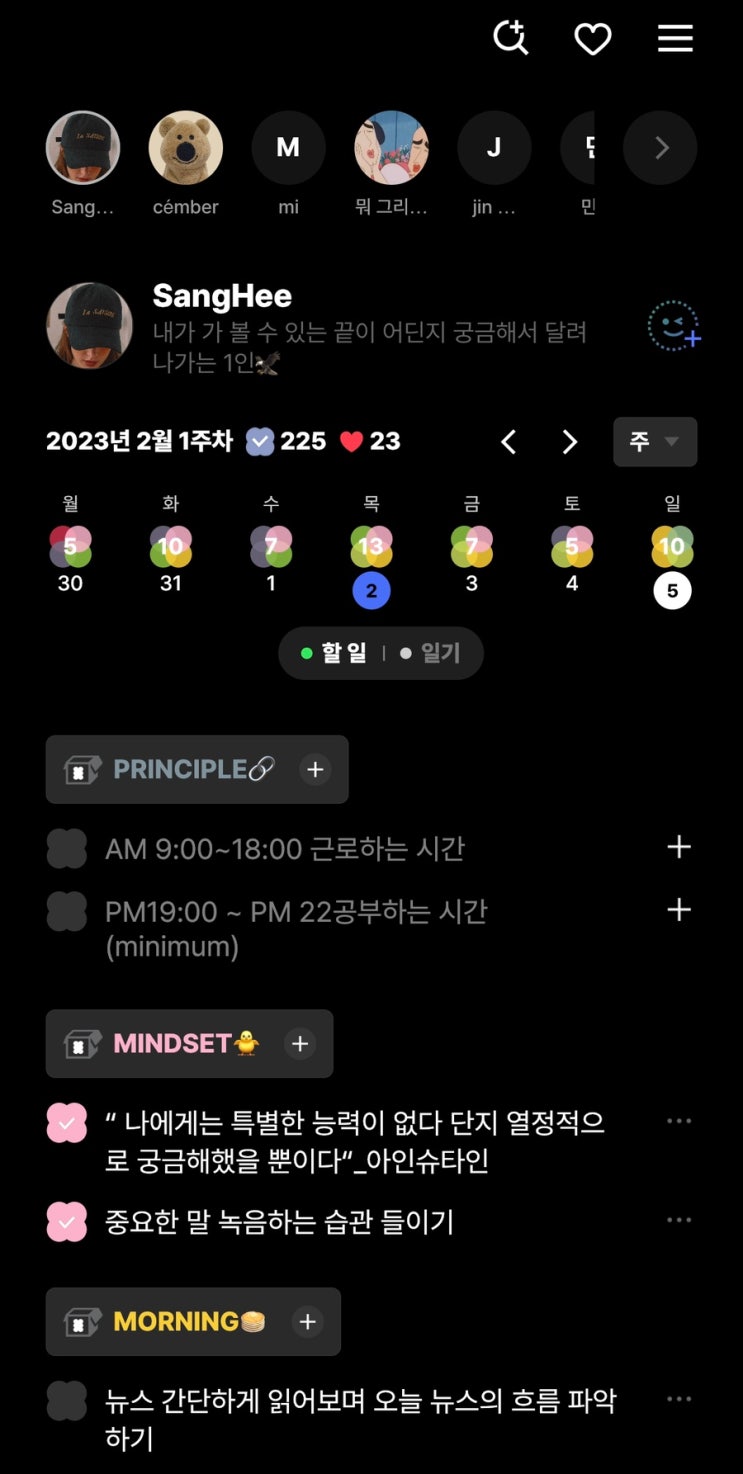Open cémber's profile from friends row
The height and width of the screenshot is (1474, 743).
click(185, 148)
